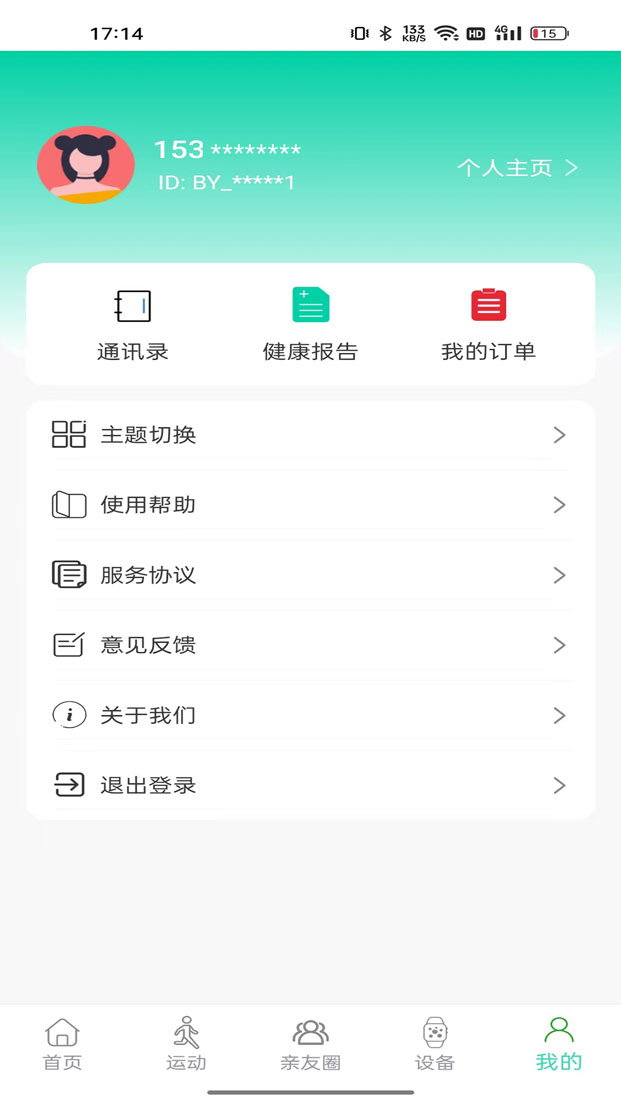The height and width of the screenshot is (1104, 621).
Task: Switch to the 运动 exercise tab
Action: click(x=186, y=1044)
